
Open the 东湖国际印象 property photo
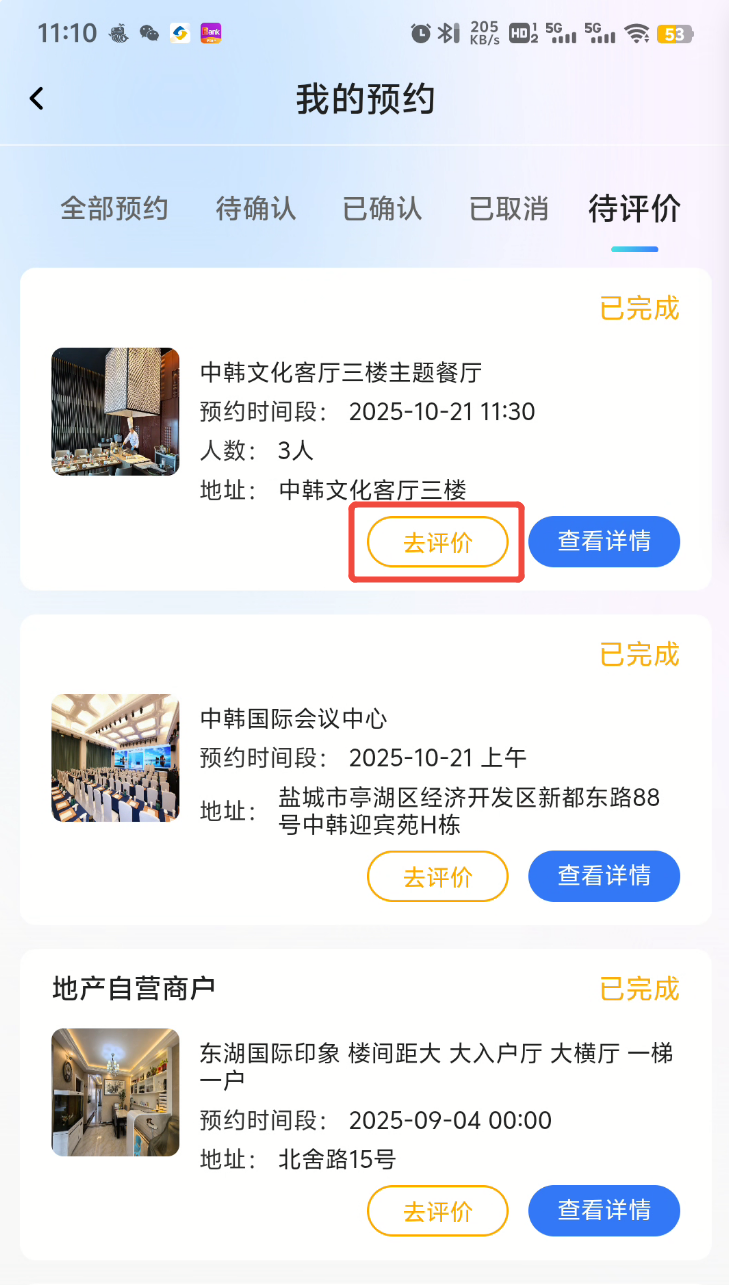(x=115, y=1092)
